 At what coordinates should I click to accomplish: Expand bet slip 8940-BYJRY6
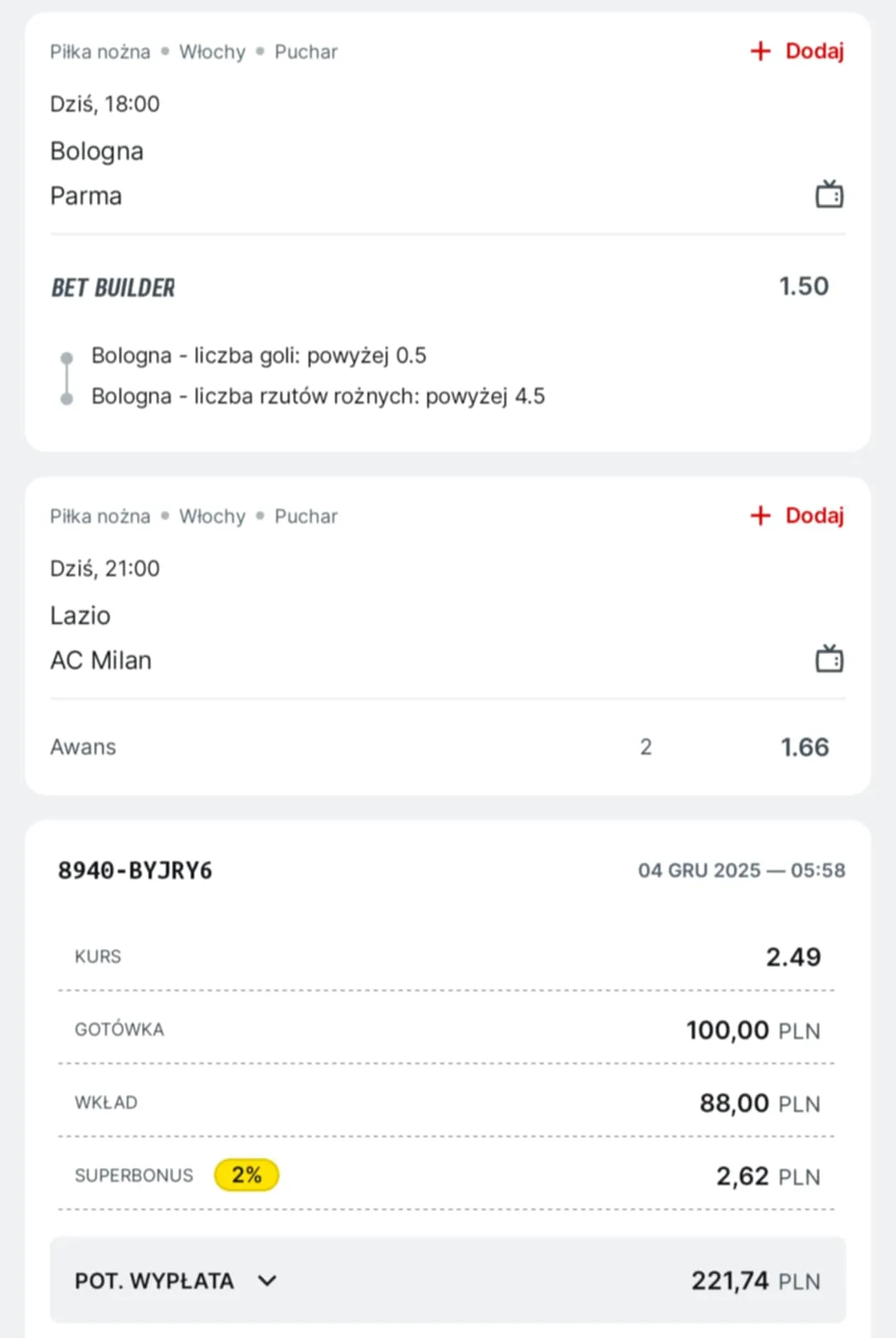(135, 870)
